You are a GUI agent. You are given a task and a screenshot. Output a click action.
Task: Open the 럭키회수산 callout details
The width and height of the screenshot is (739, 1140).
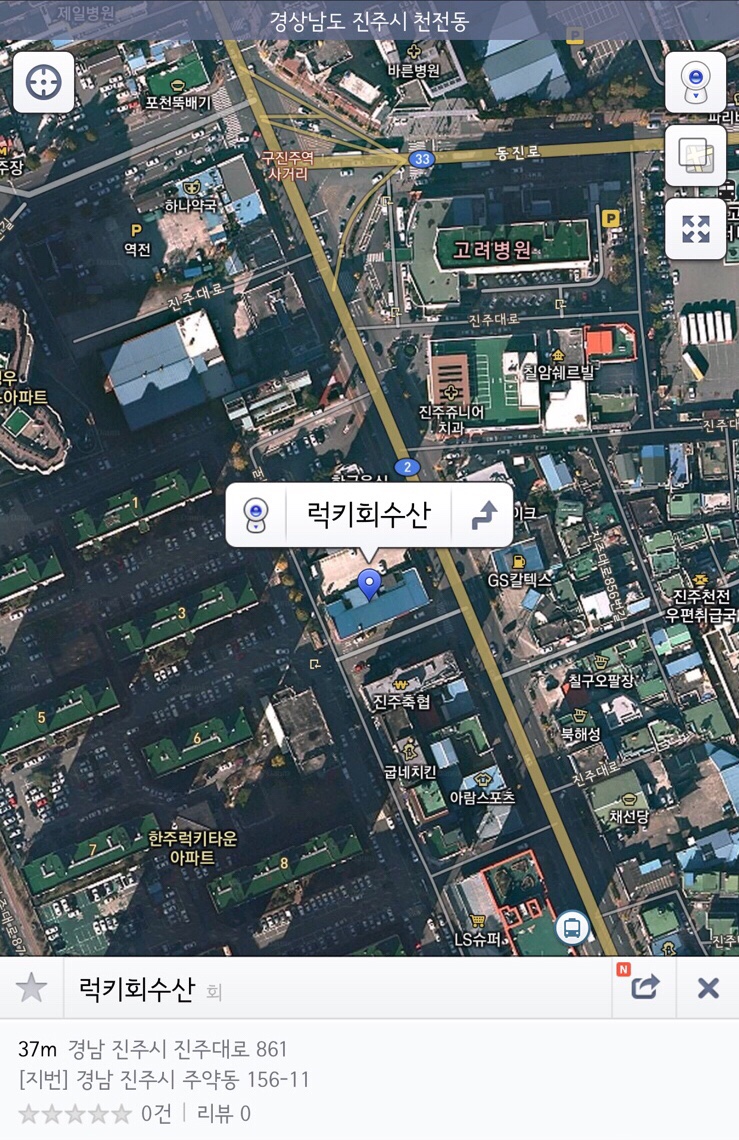coord(368,515)
